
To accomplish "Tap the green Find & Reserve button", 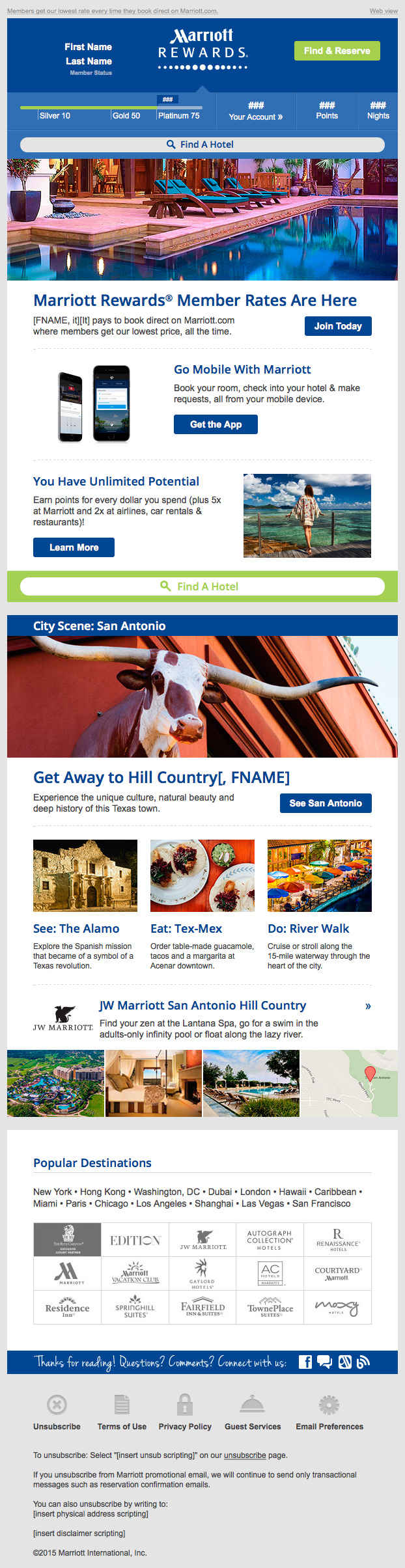I will click(x=337, y=51).
